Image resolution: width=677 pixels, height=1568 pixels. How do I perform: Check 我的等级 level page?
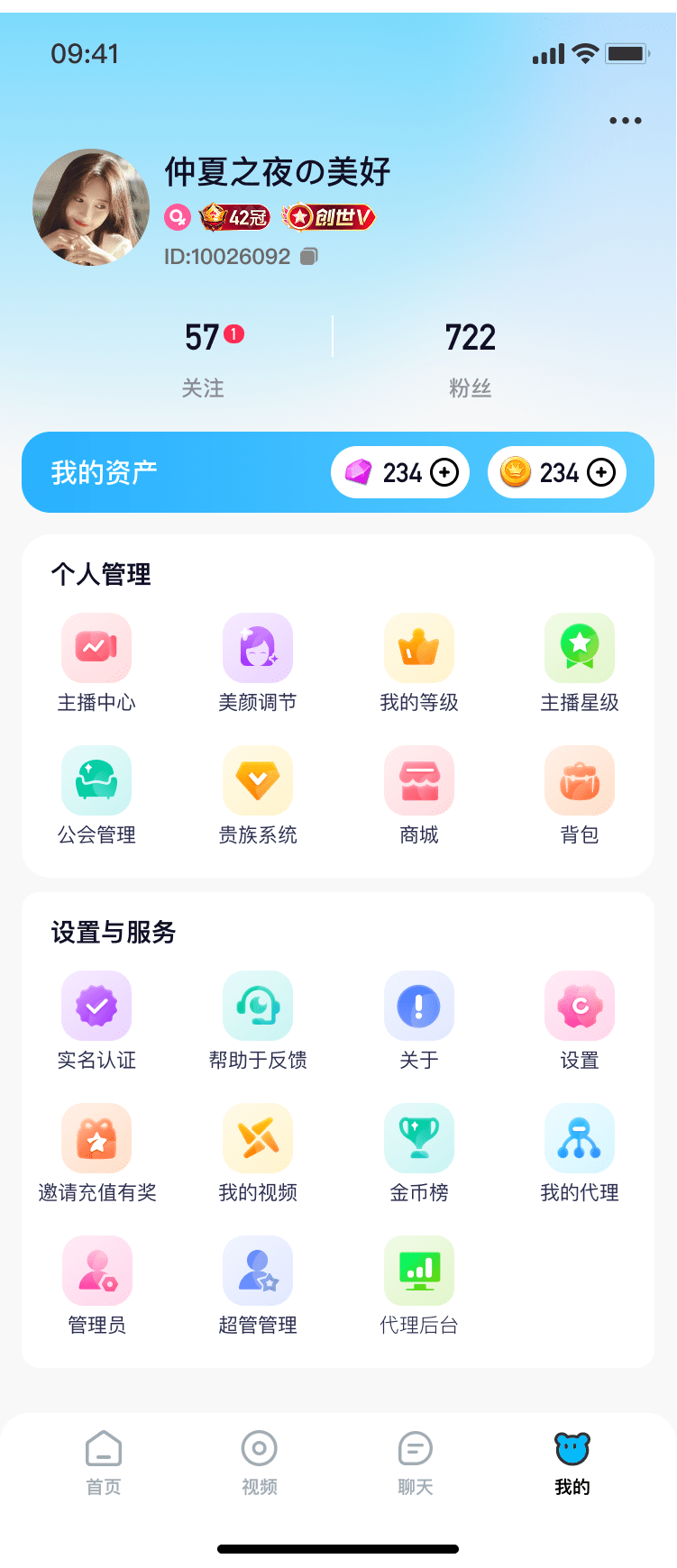(x=418, y=662)
